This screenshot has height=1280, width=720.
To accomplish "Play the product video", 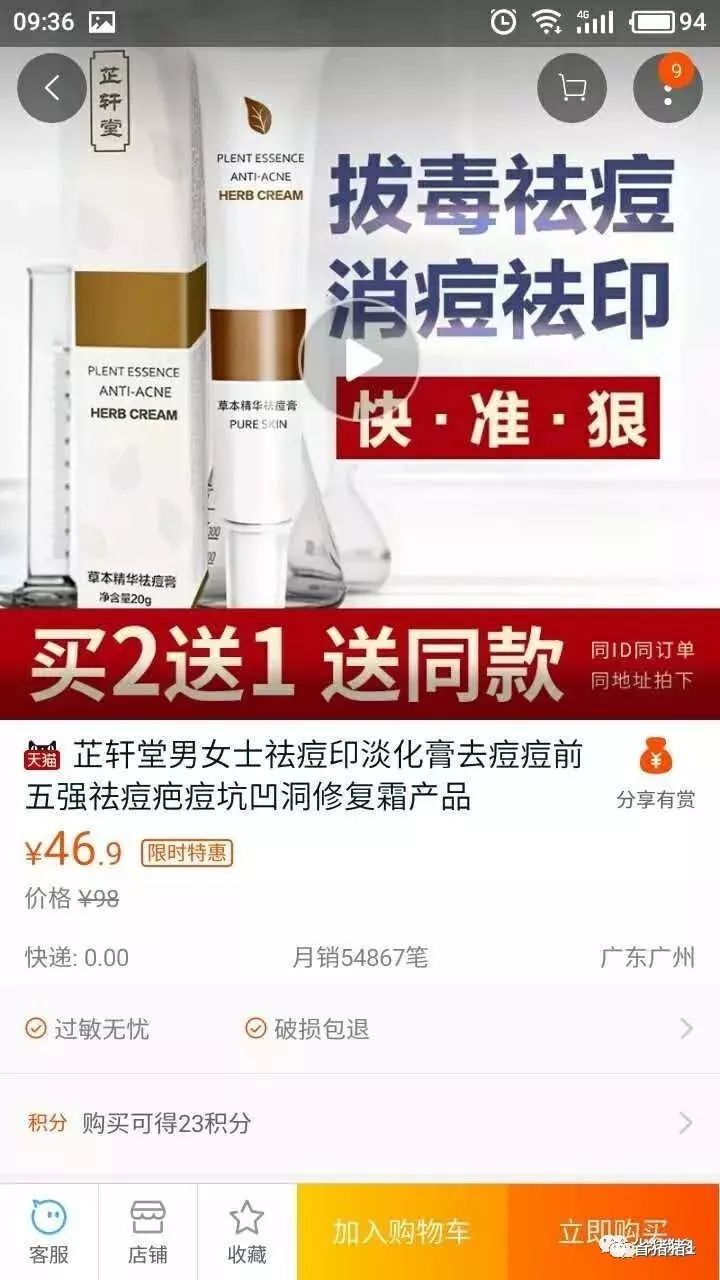I will 361,359.
